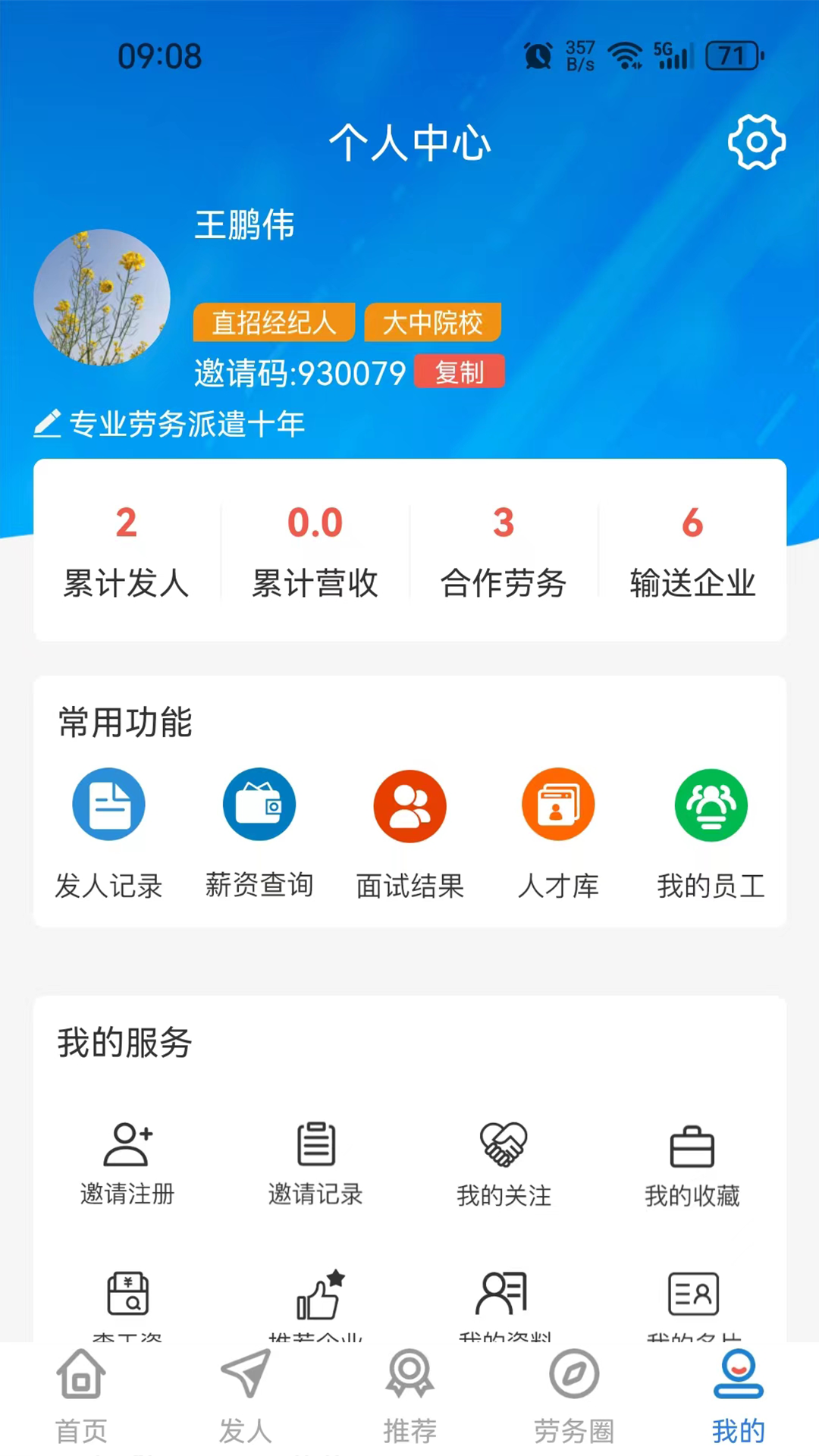Copy the invitation code 930079
819x1456 pixels.
(459, 372)
